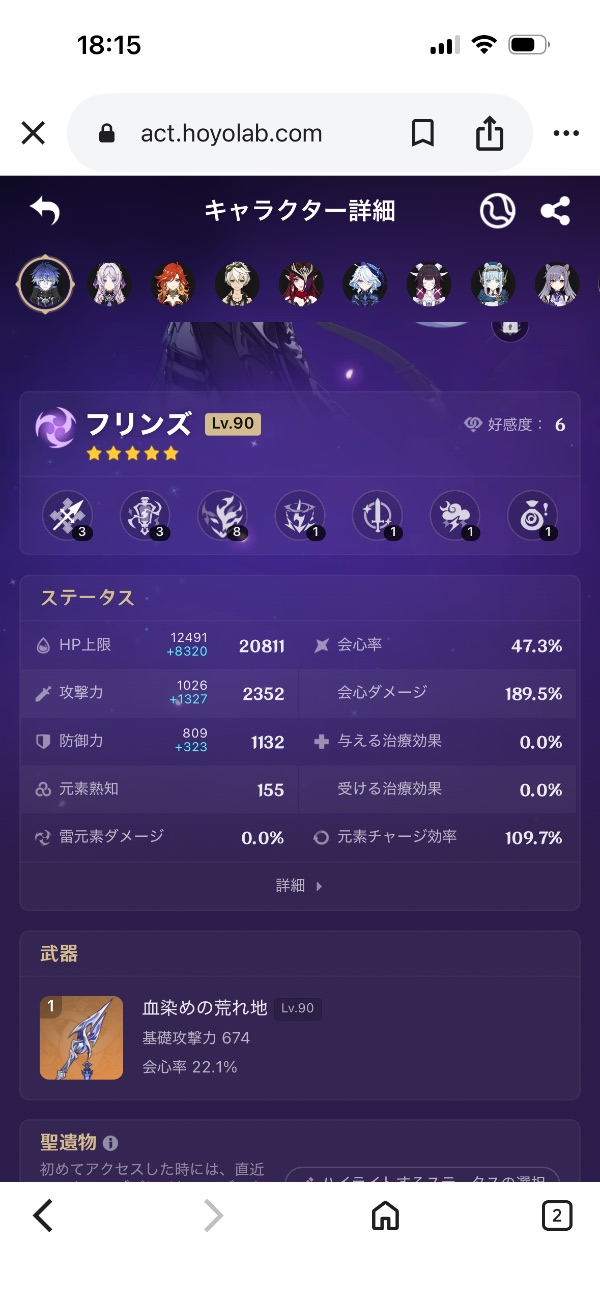Image resolution: width=600 pixels, height=1300 pixels.
Task: Close the browser page with the X
Action: [x=33, y=133]
